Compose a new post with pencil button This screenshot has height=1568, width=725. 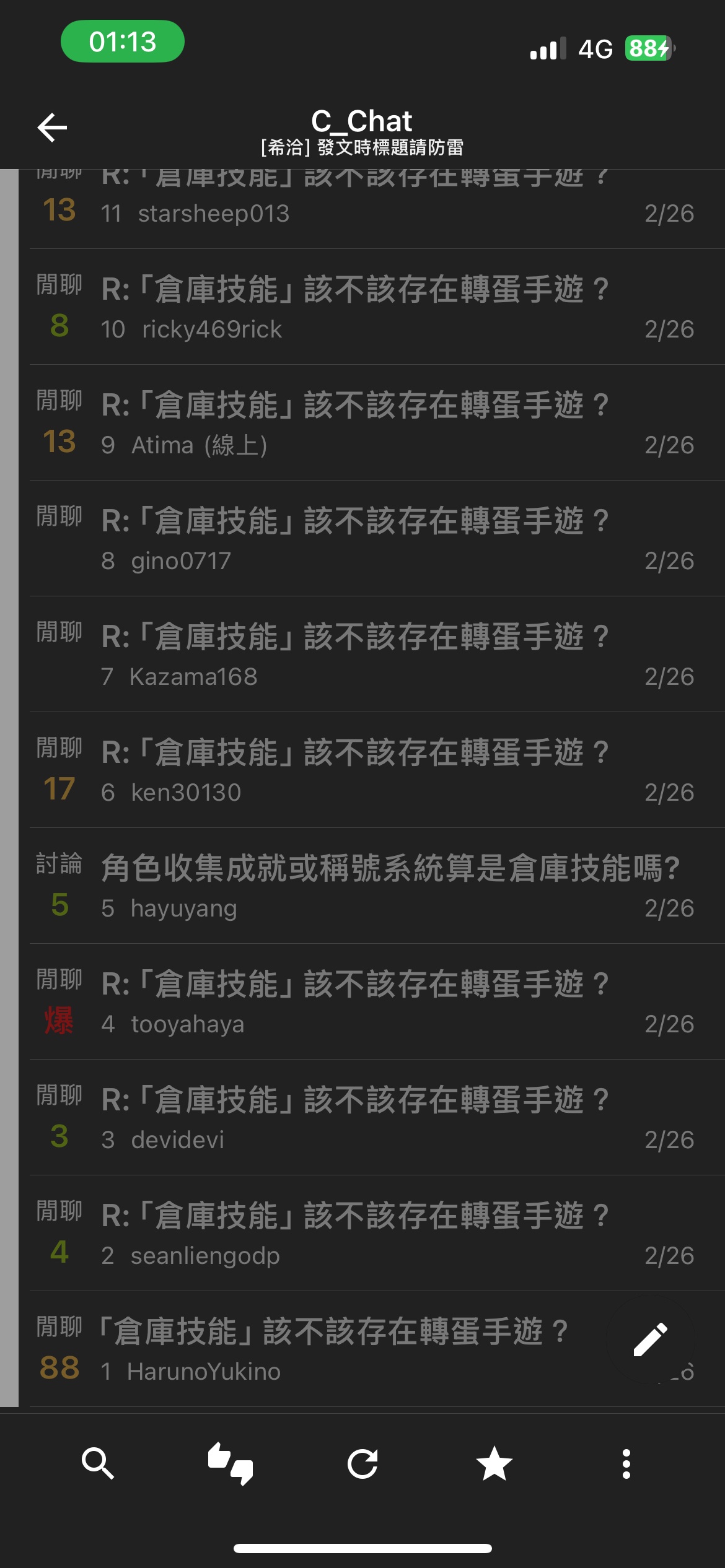click(651, 1339)
